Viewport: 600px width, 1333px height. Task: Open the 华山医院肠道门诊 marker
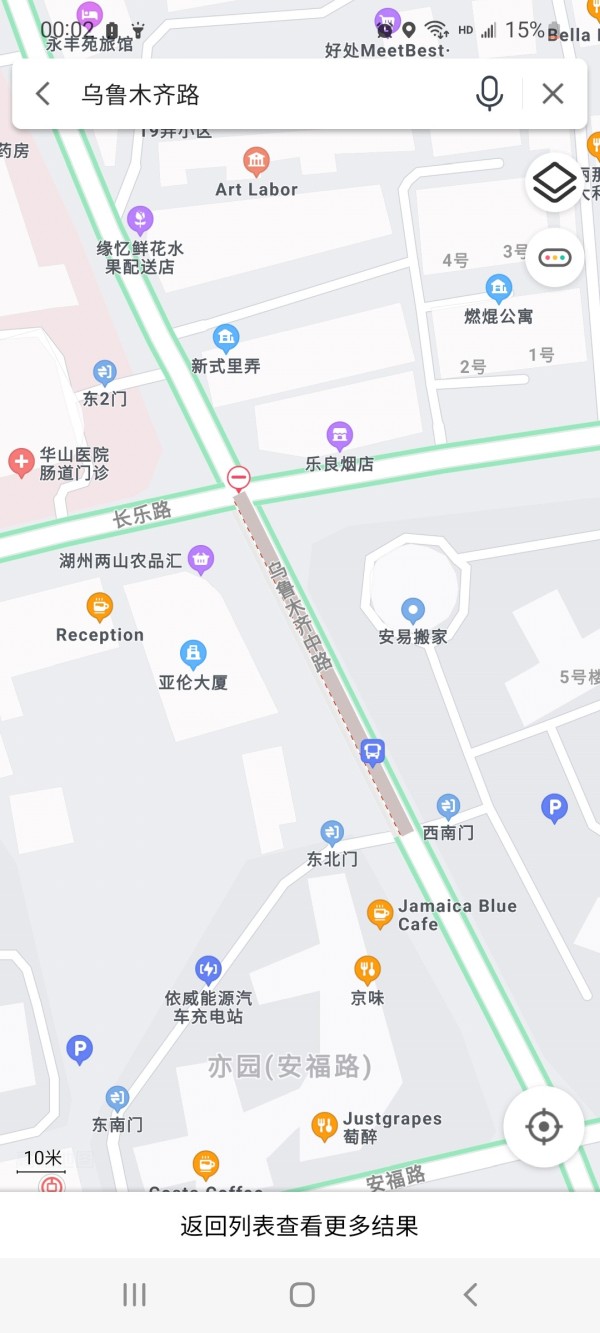tap(20, 462)
